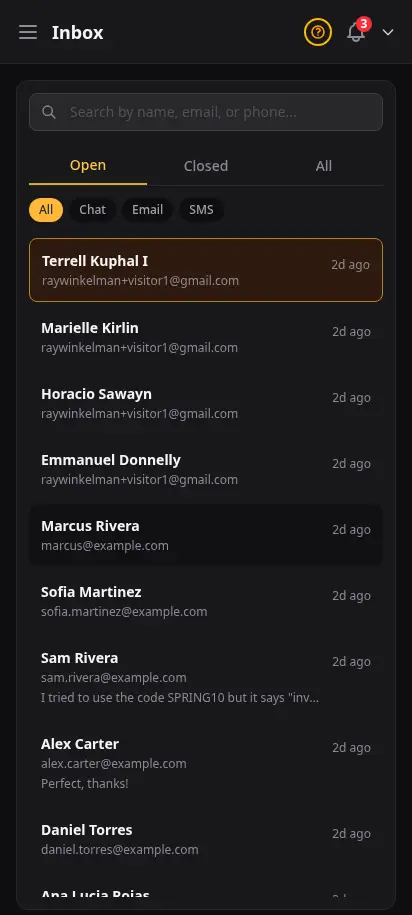Switch to the Closed tab
Image resolution: width=412 pixels, height=915 pixels.
click(x=206, y=166)
